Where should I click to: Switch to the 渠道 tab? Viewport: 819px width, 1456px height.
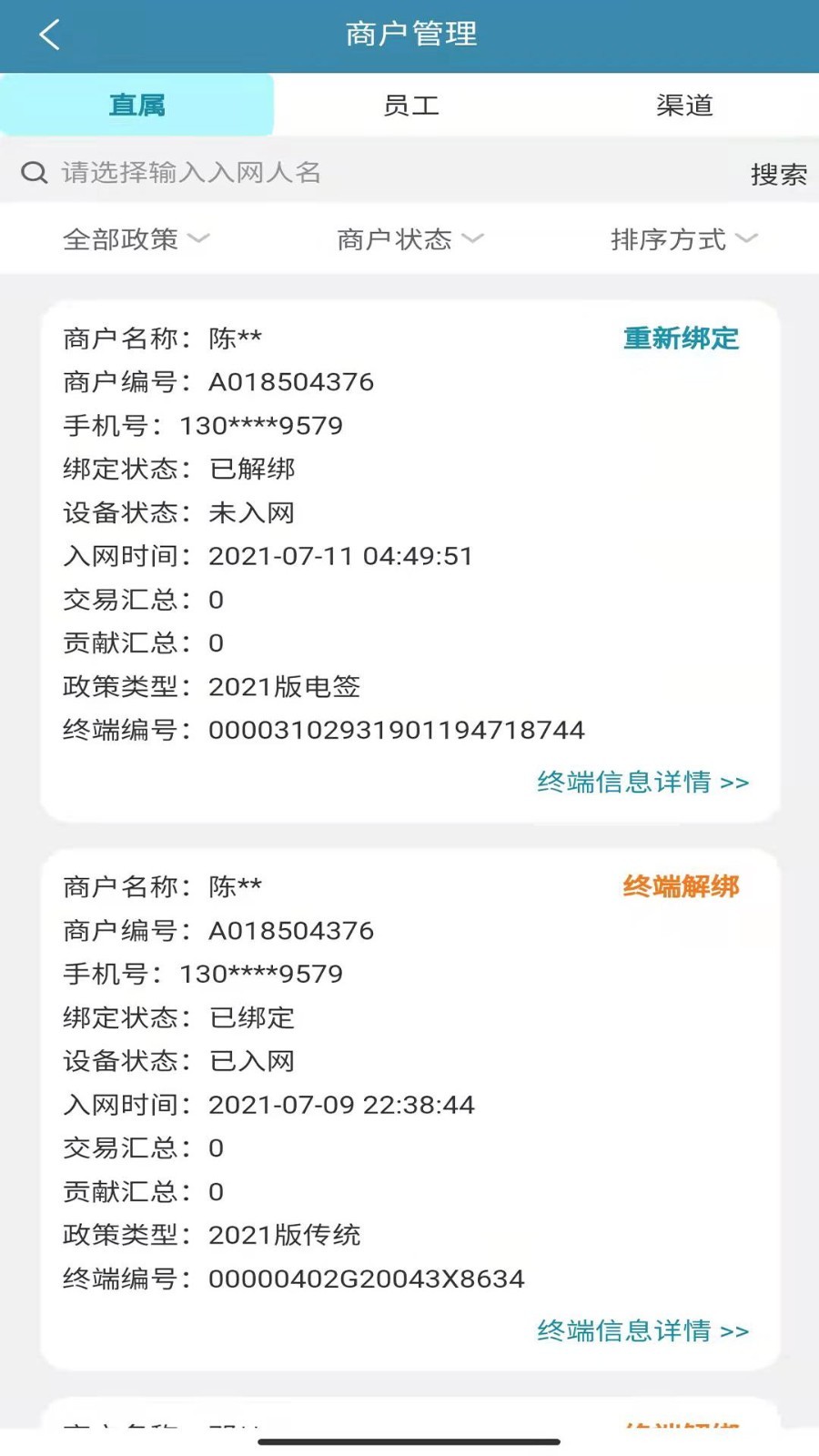(x=684, y=106)
